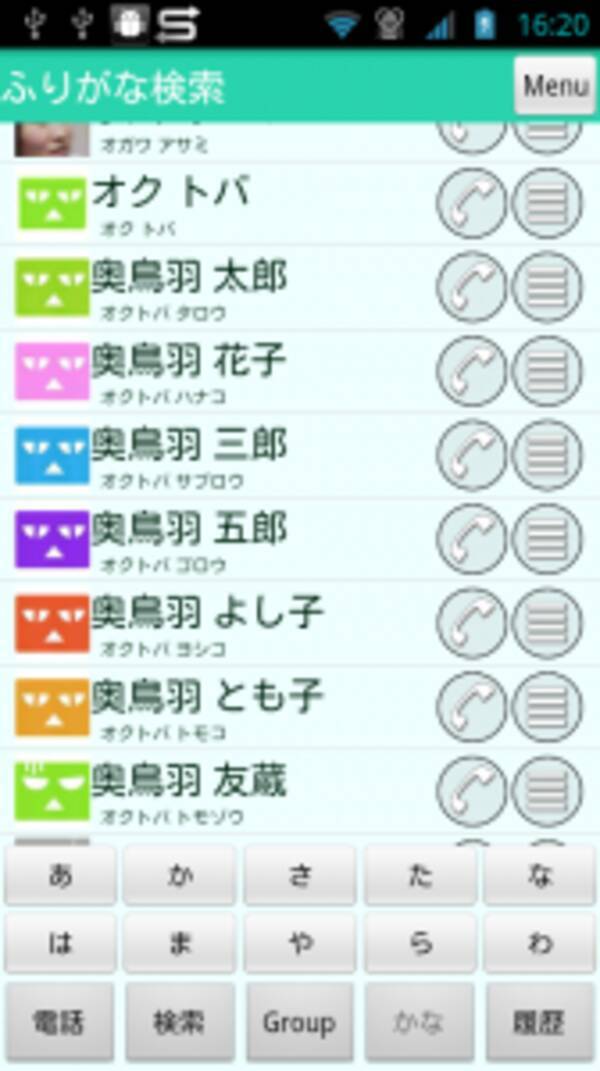Filter contacts by た row
The image size is (600, 1071).
(x=420, y=877)
